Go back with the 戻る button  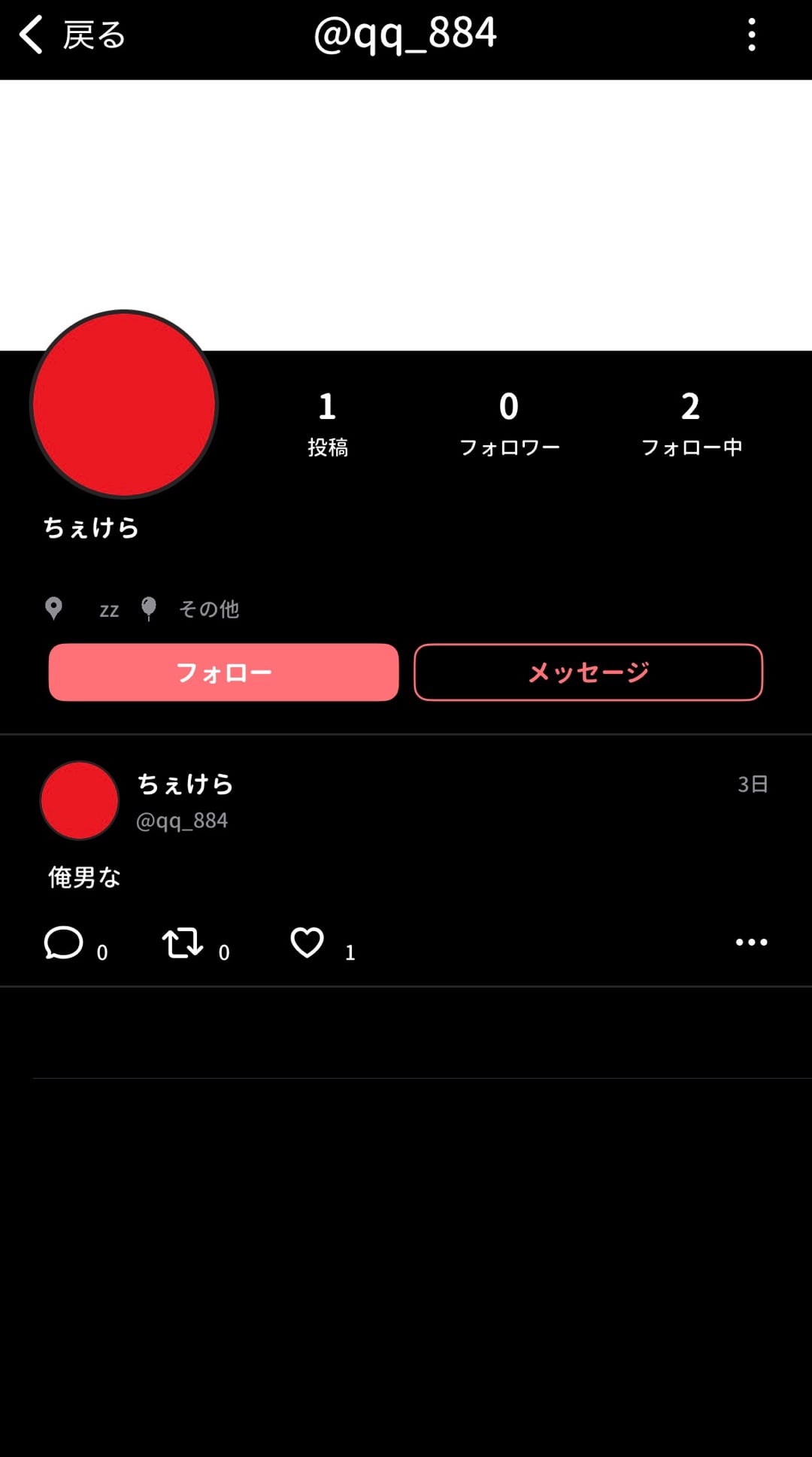(72, 35)
